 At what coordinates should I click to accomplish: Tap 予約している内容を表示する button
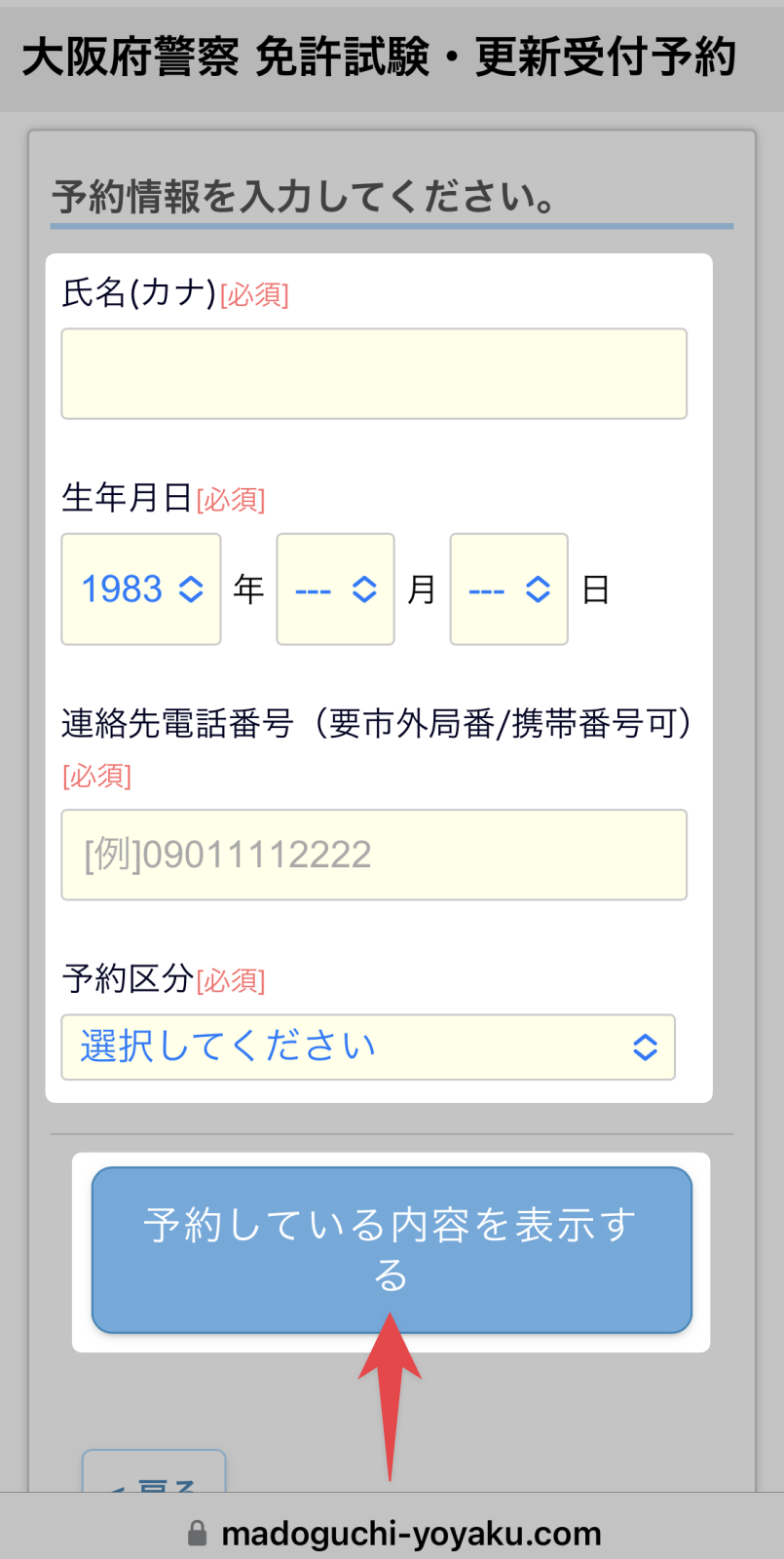click(392, 1249)
